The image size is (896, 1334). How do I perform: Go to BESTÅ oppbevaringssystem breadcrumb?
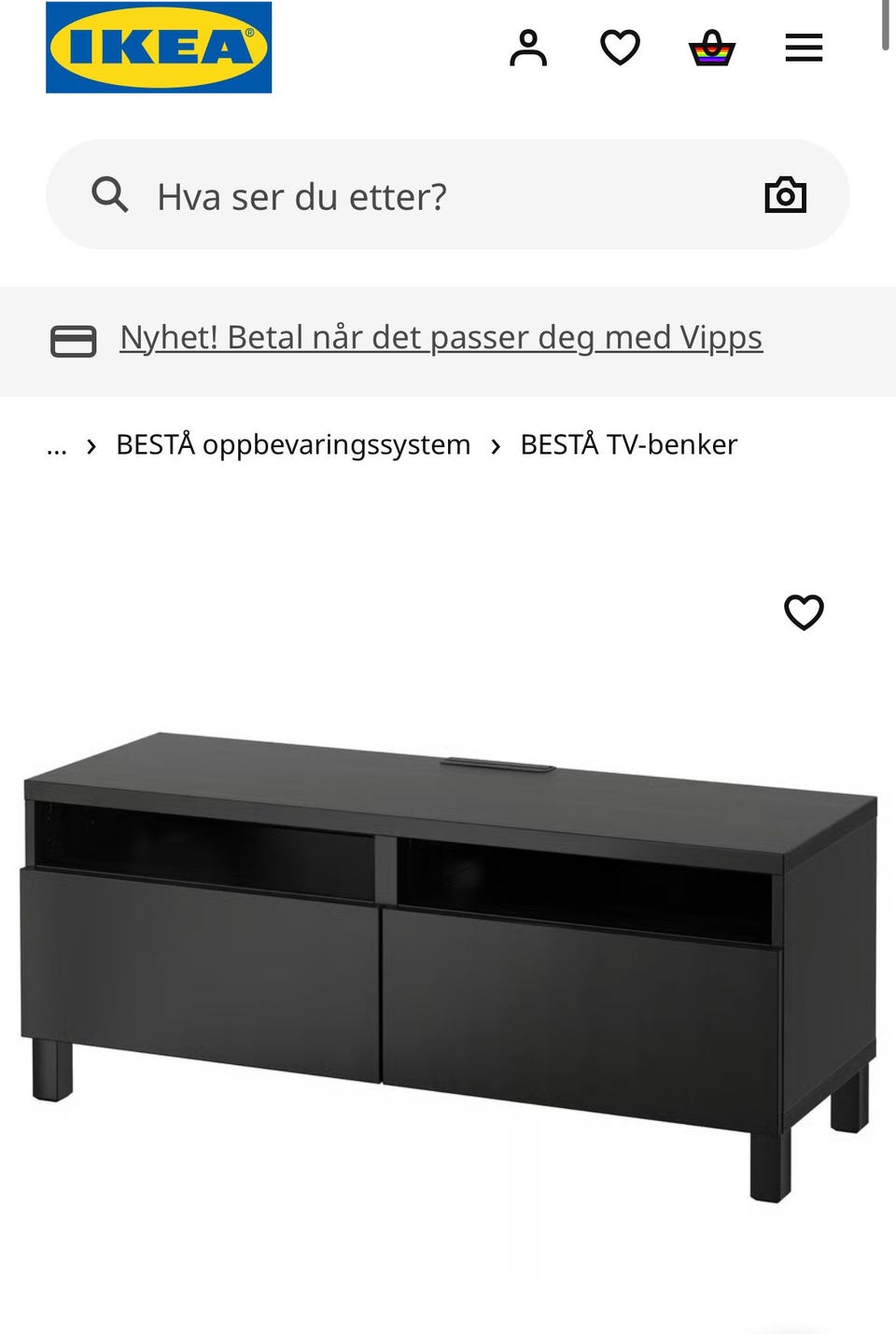click(293, 445)
